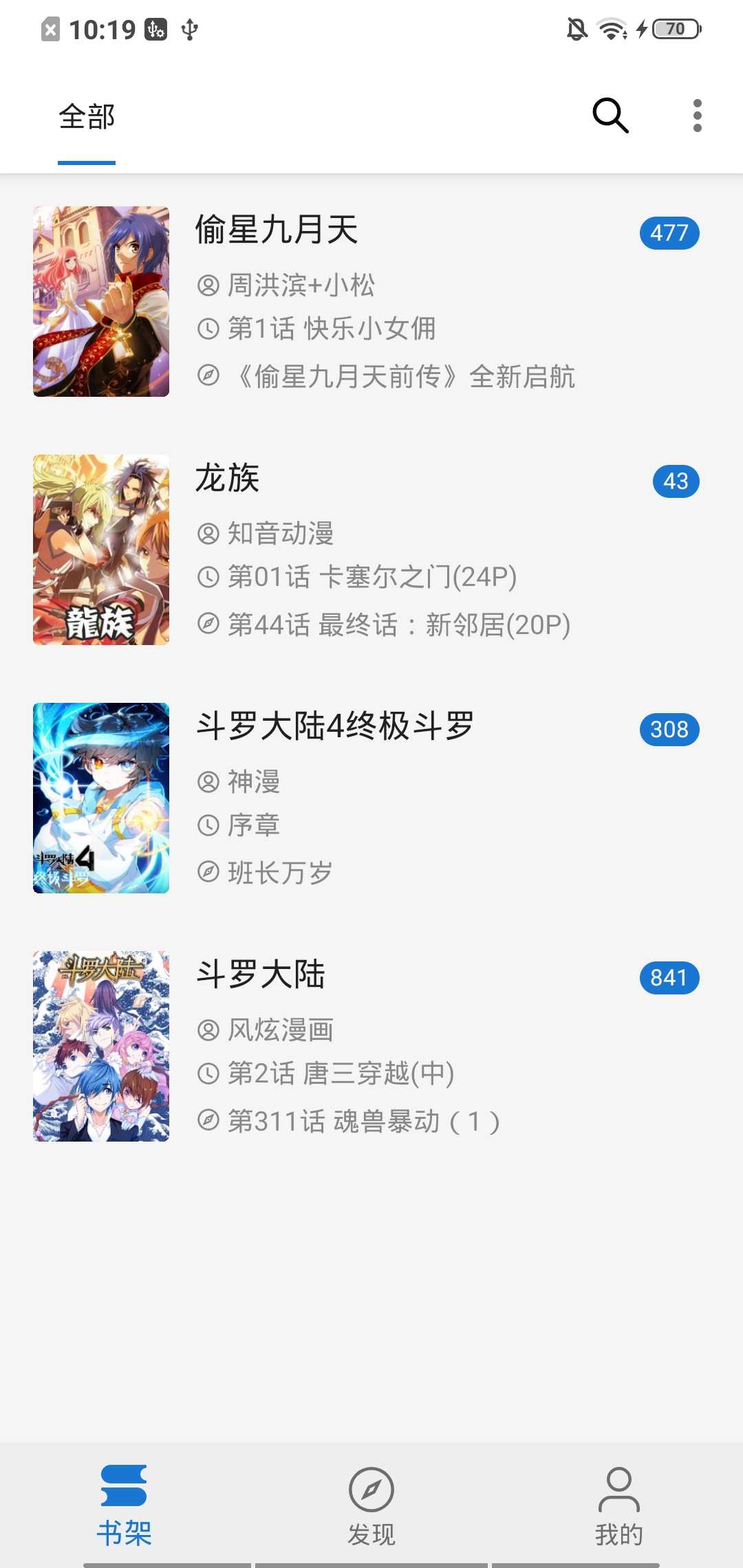Tap the 477 chapter count badge
Image resolution: width=743 pixels, height=1568 pixels.
(669, 233)
